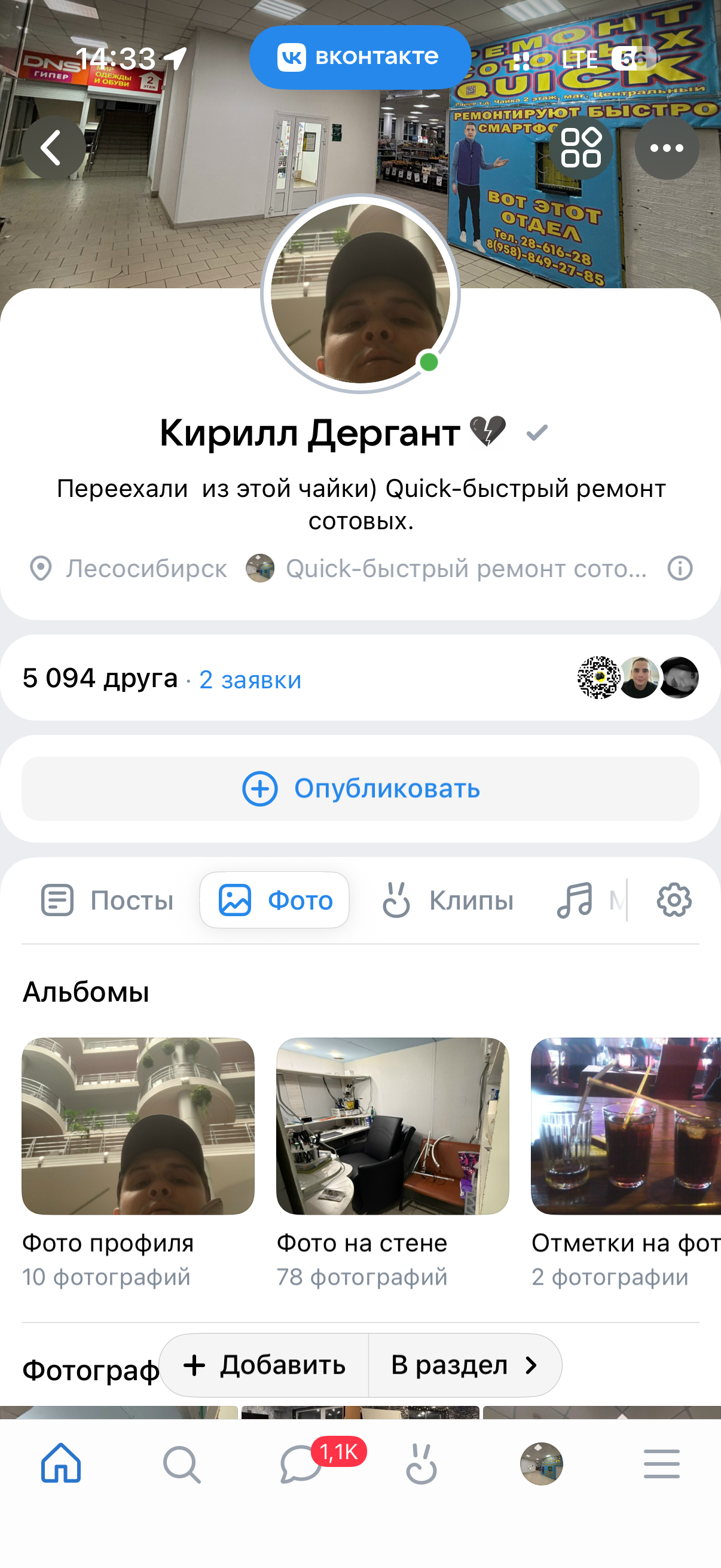Open search in bottom navigation

pos(181,1464)
